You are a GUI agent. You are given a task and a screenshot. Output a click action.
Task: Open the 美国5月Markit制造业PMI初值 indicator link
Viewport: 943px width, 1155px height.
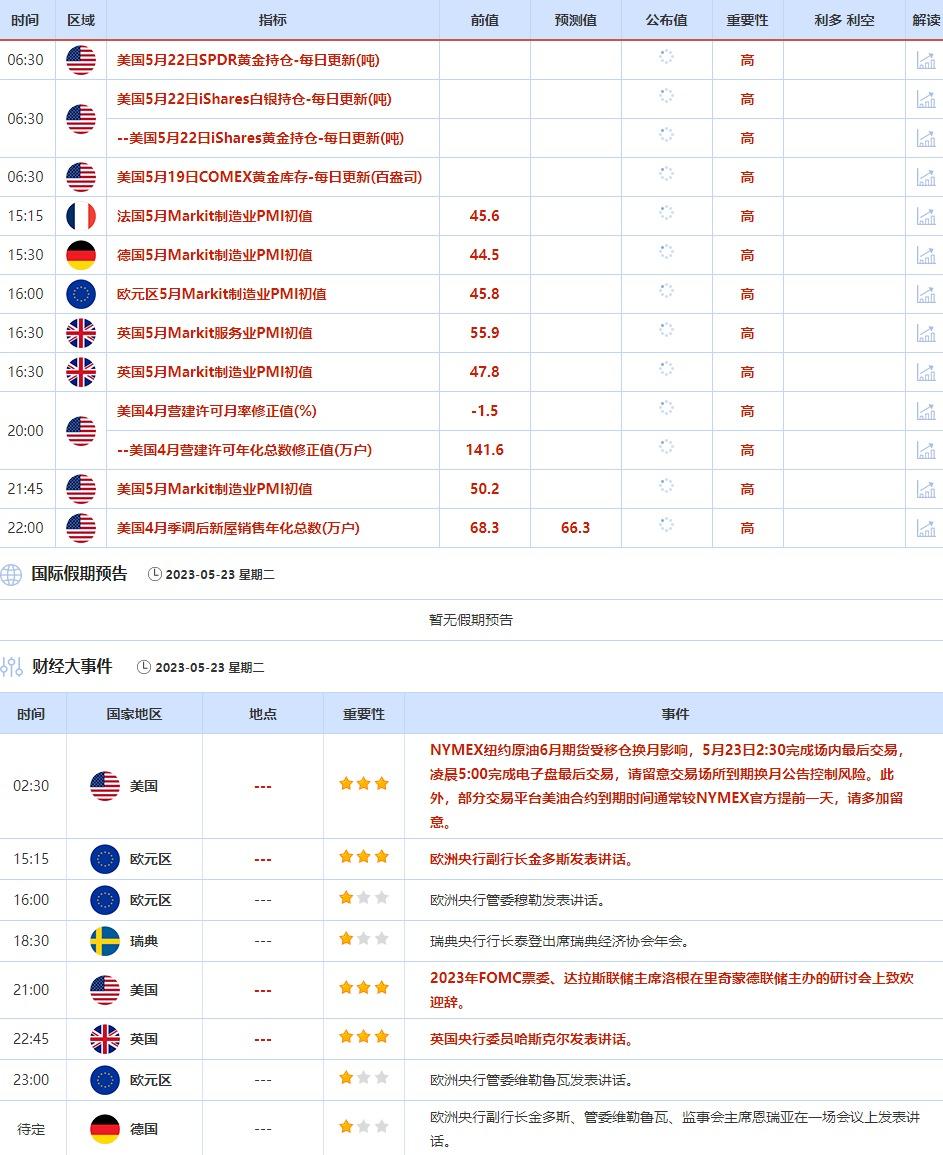214,489
